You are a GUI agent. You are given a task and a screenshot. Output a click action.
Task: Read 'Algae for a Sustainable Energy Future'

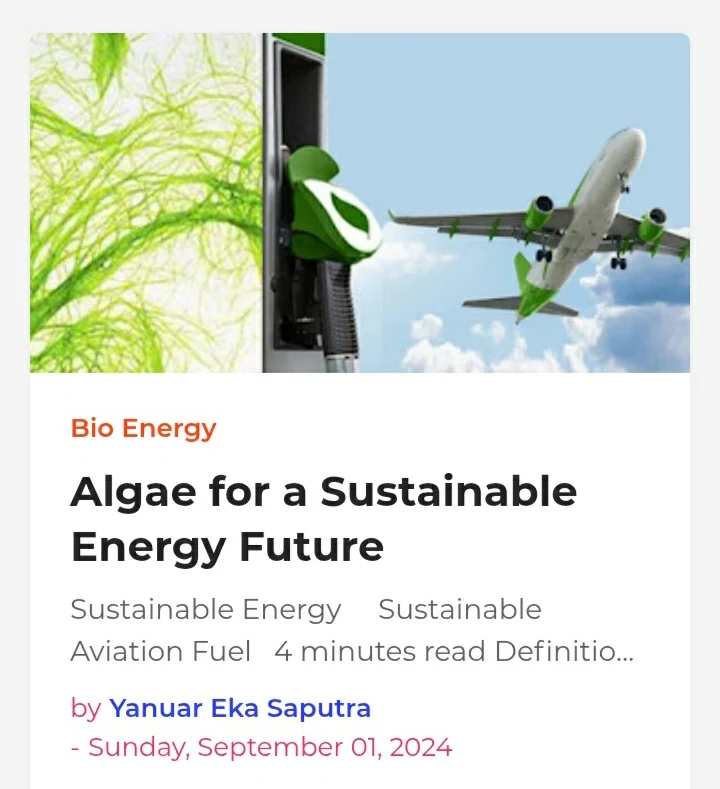click(323, 518)
